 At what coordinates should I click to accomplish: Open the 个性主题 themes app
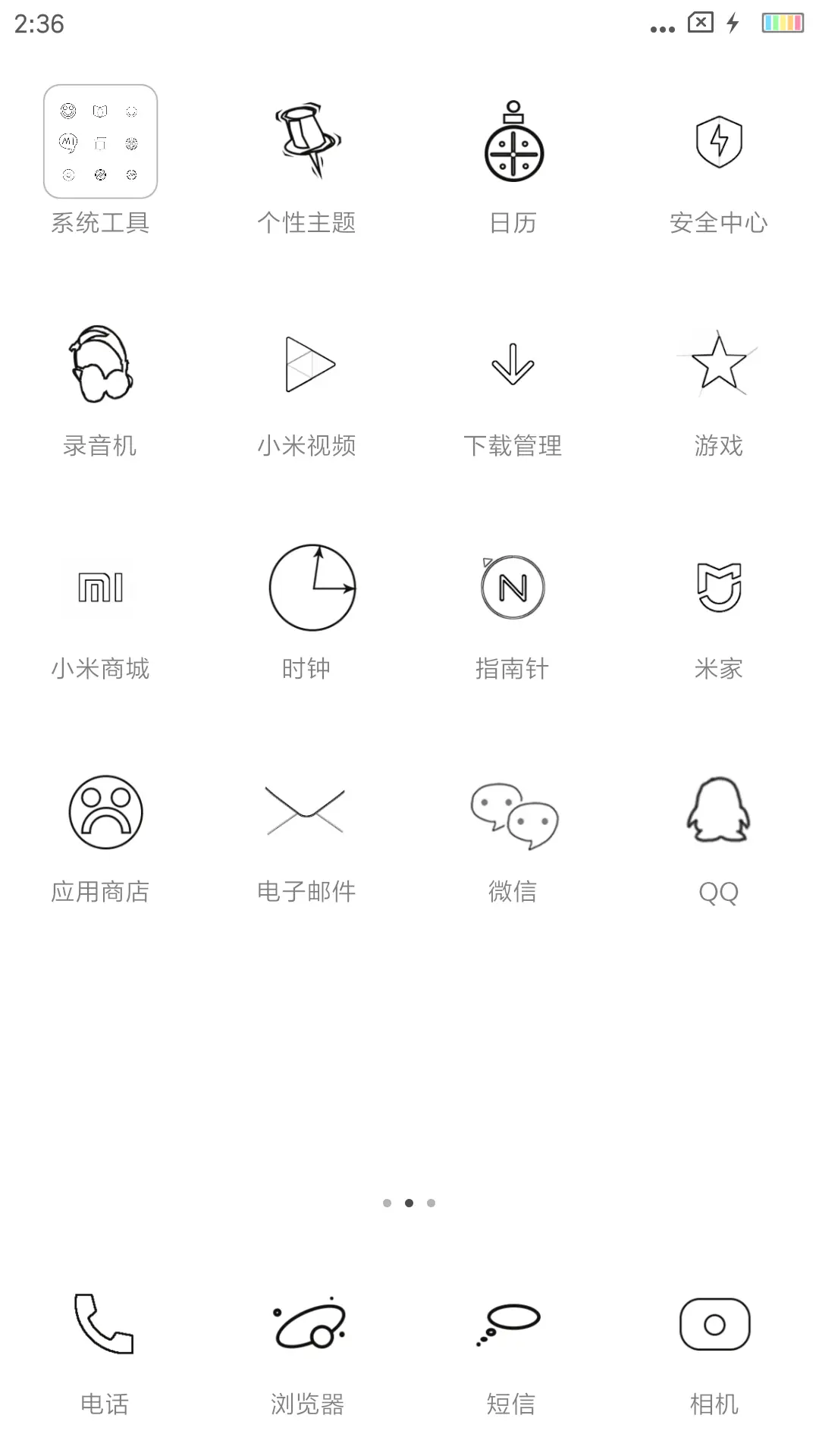click(307, 144)
